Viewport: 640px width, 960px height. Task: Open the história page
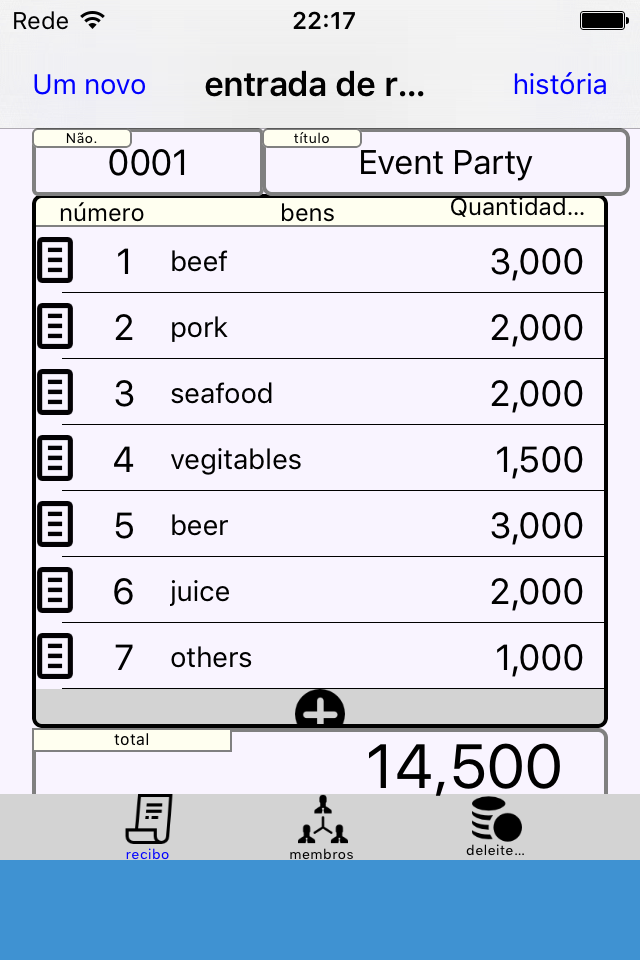(x=559, y=85)
